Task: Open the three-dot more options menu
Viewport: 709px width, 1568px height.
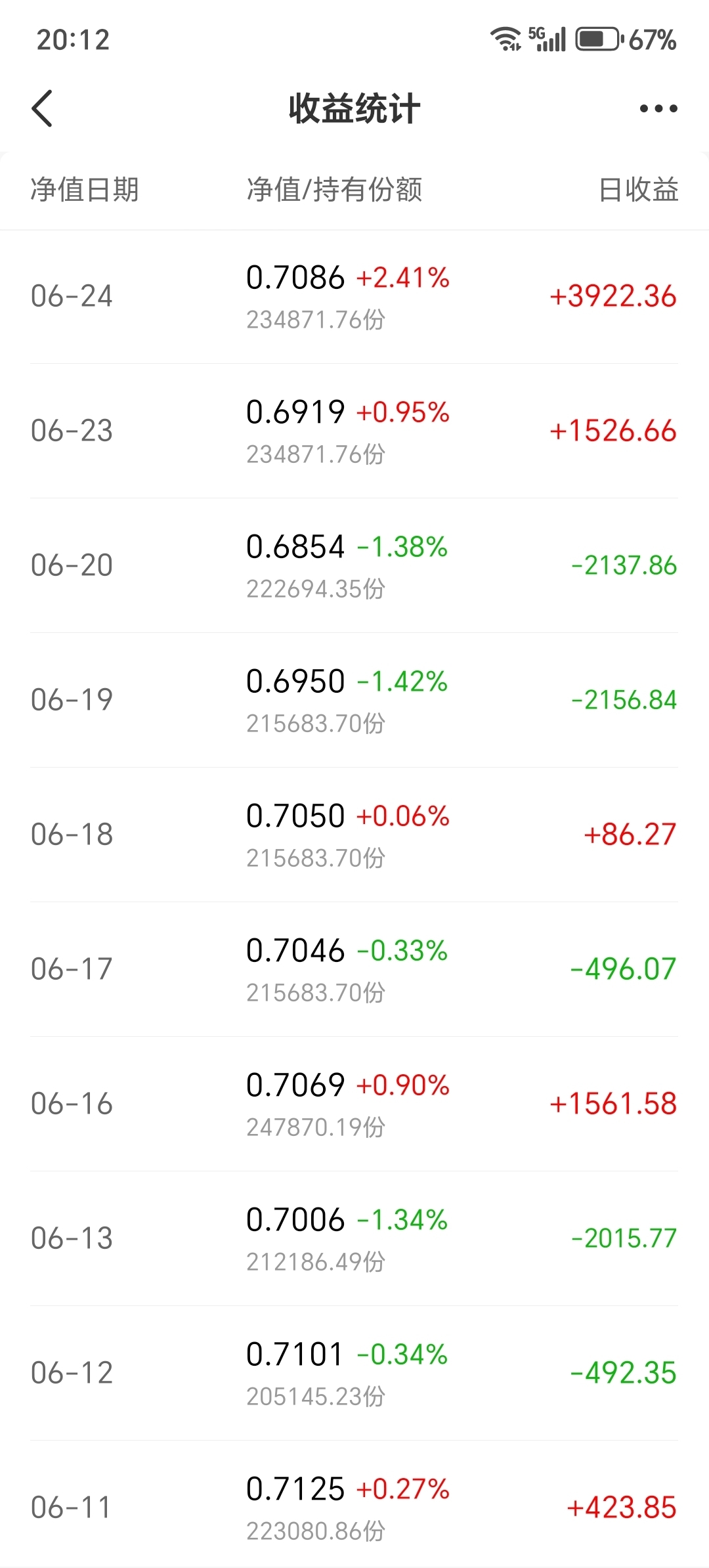Action: (658, 108)
